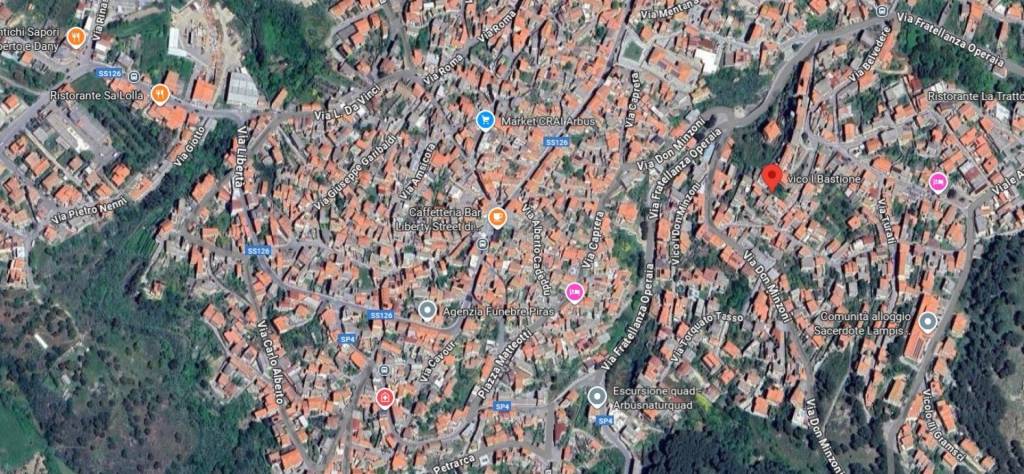Open Ristorante La Tratt... place label

pyautogui.click(x=975, y=96)
